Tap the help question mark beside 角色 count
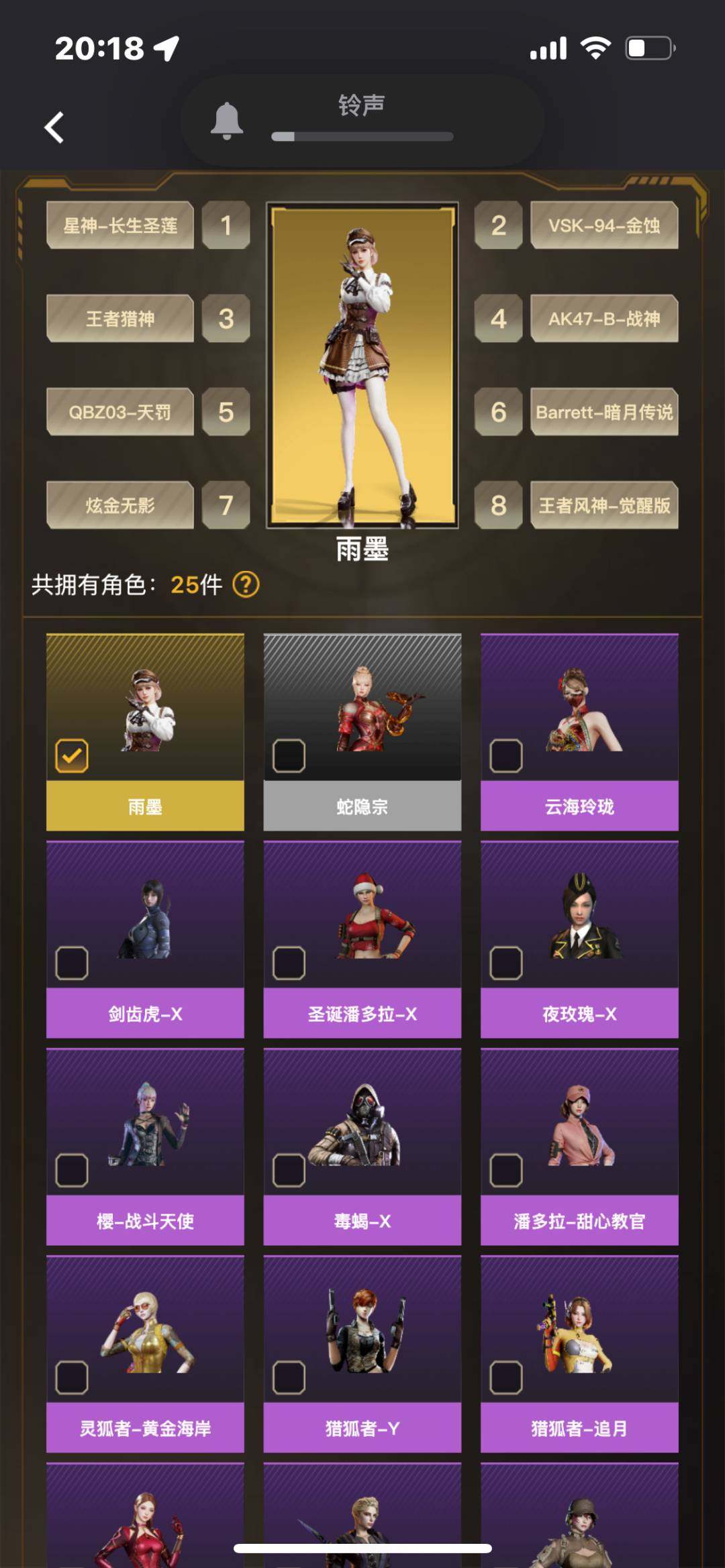Viewport: 725px width, 1568px height. [x=246, y=586]
